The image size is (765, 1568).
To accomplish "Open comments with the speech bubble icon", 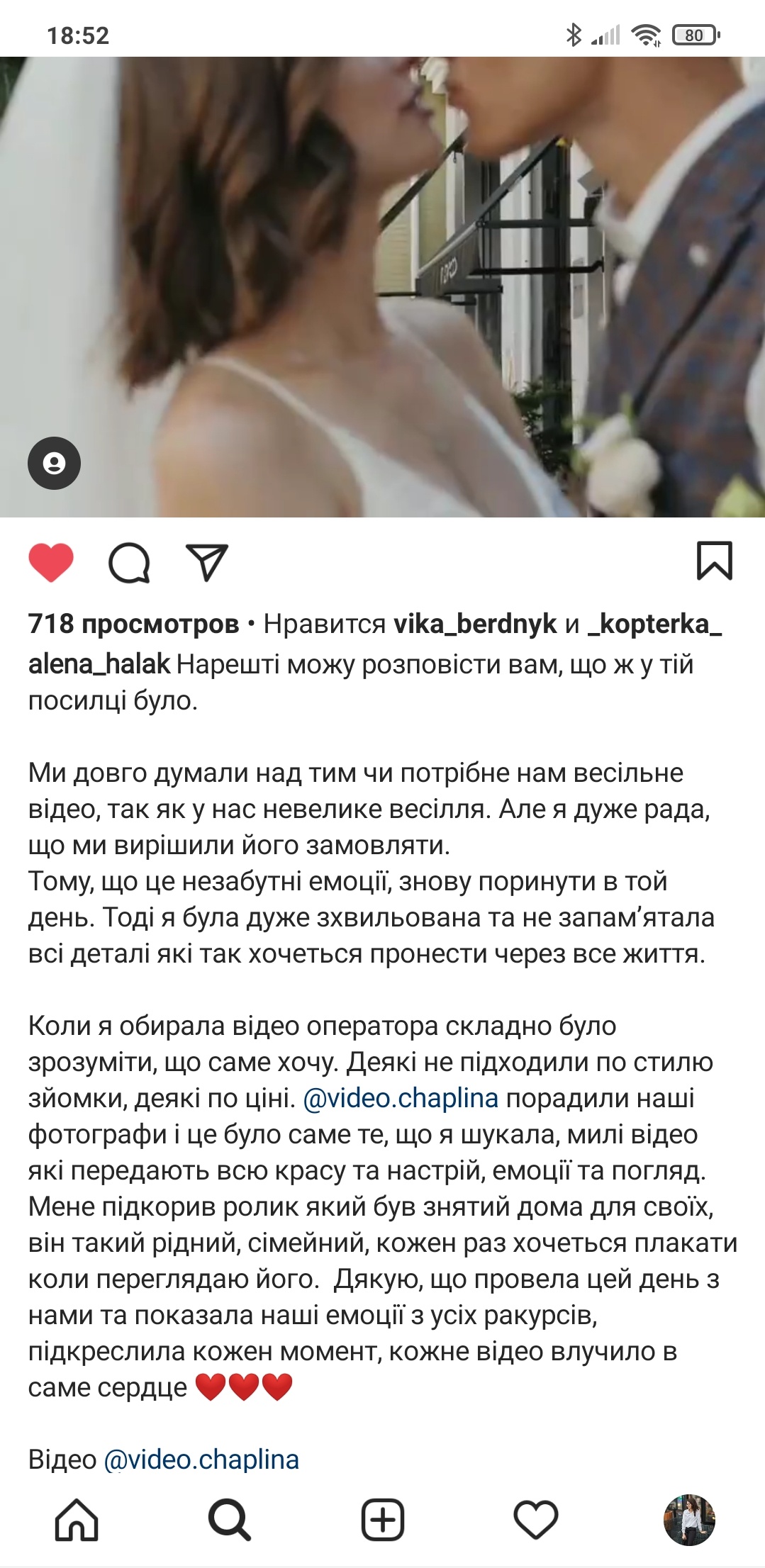I will pos(129,563).
